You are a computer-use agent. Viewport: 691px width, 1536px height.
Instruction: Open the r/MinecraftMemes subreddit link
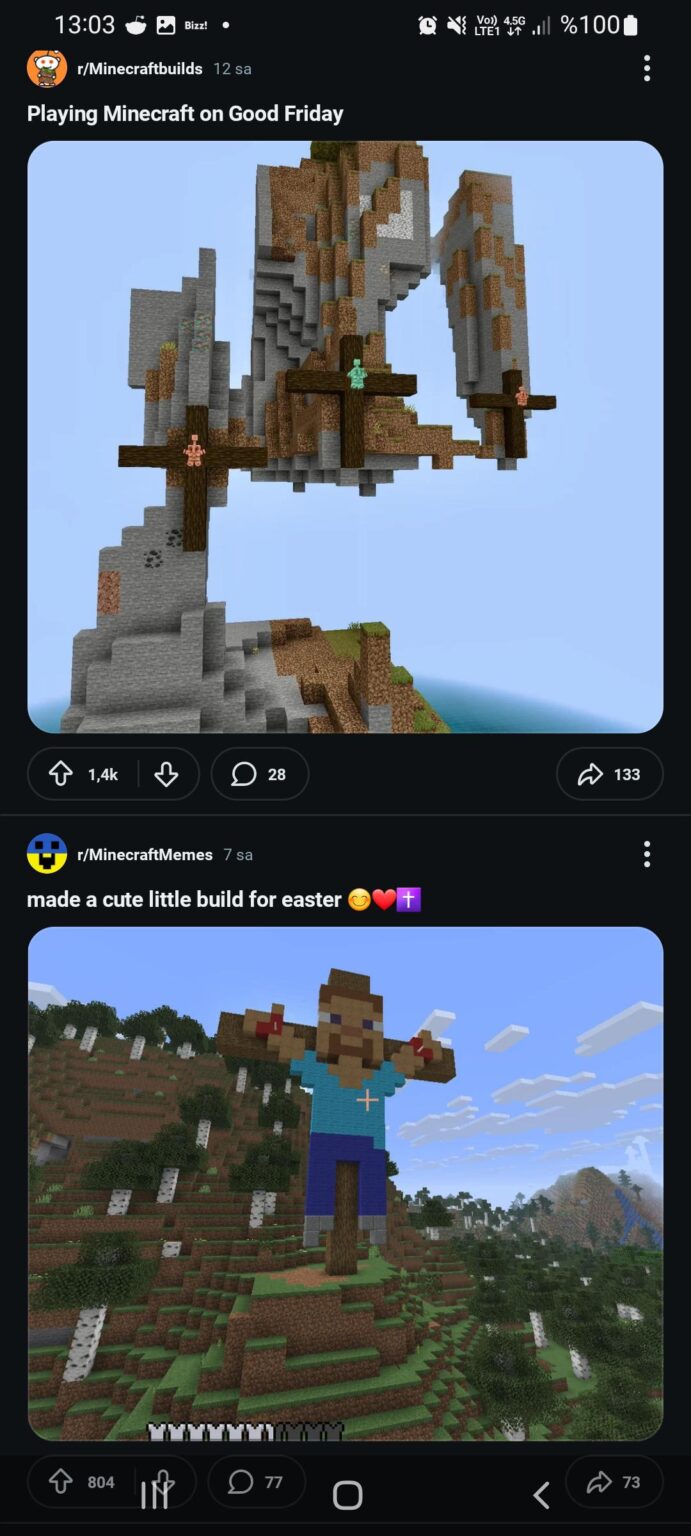pos(144,854)
